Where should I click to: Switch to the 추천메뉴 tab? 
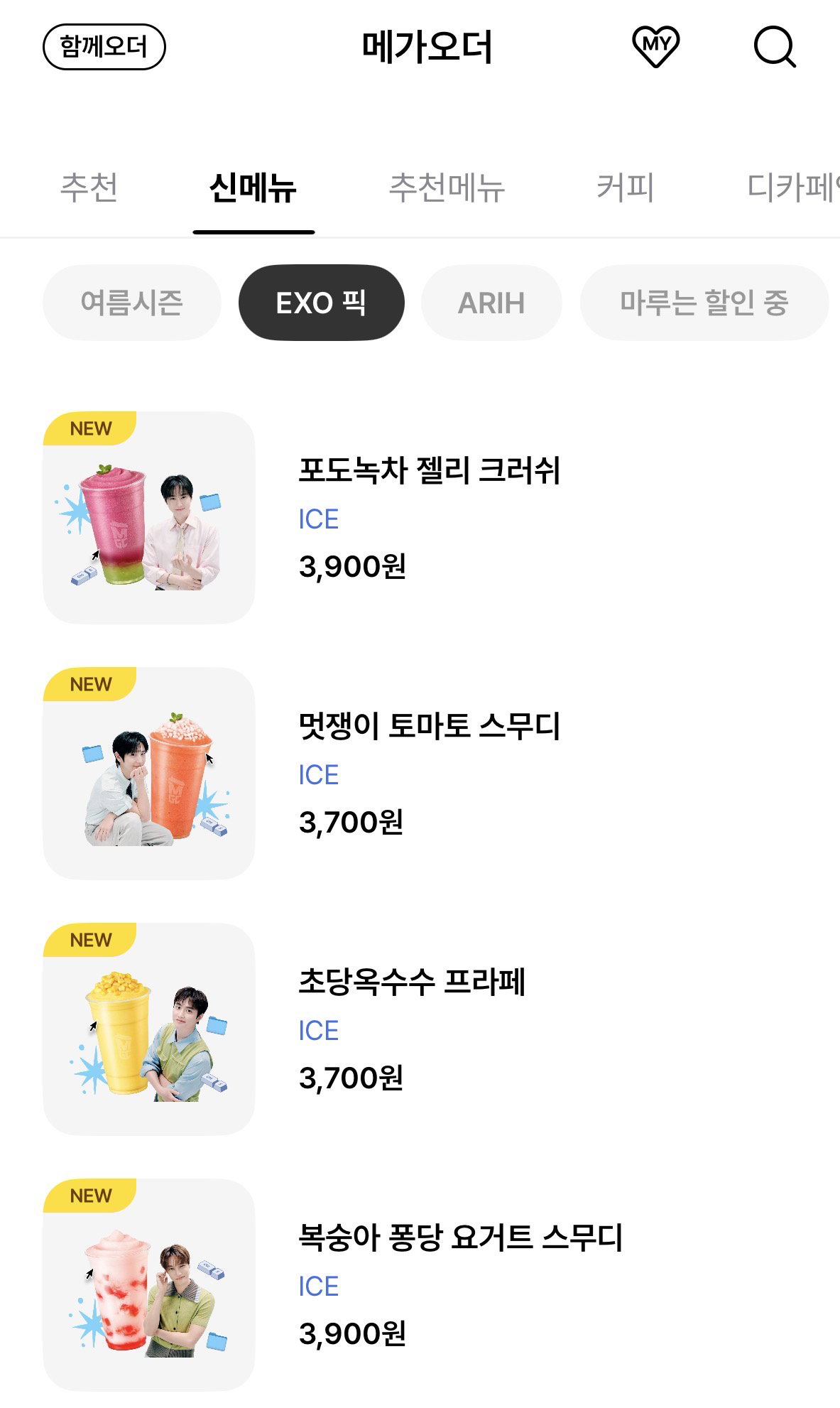pos(447,188)
